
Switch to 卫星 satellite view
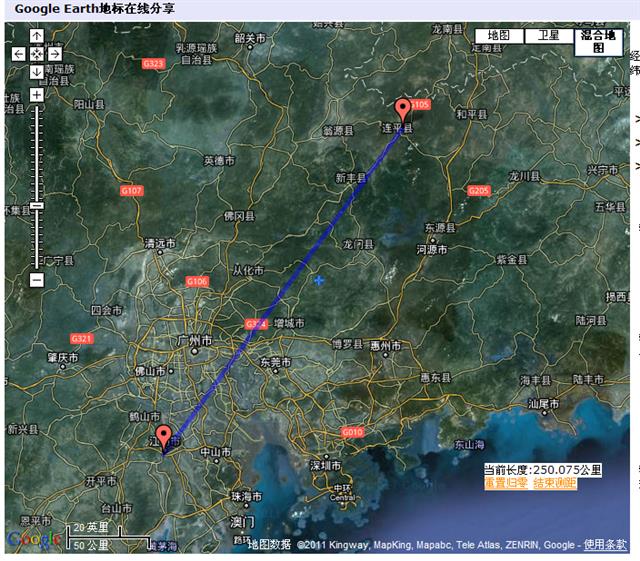[x=549, y=35]
